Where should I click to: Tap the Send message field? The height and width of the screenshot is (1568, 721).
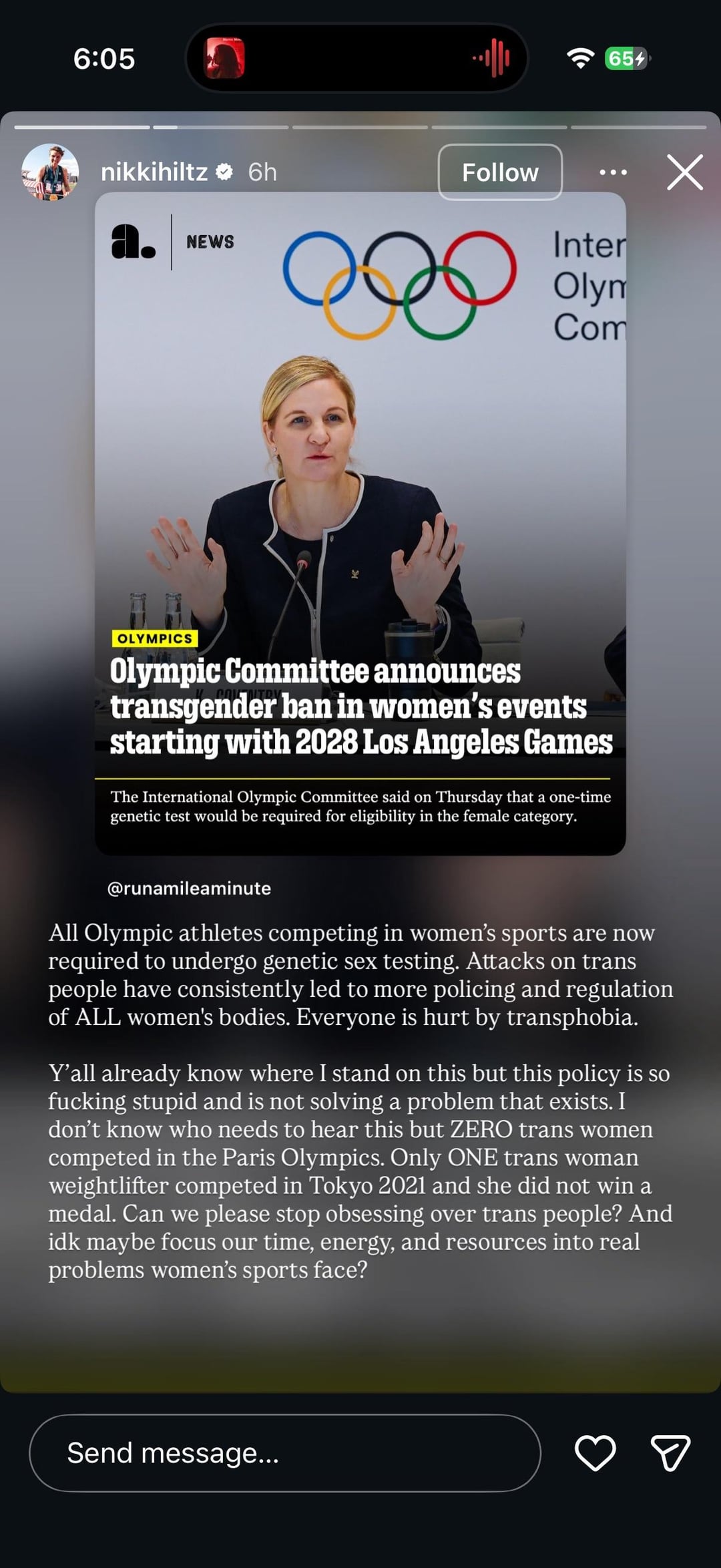pyautogui.click(x=284, y=1453)
